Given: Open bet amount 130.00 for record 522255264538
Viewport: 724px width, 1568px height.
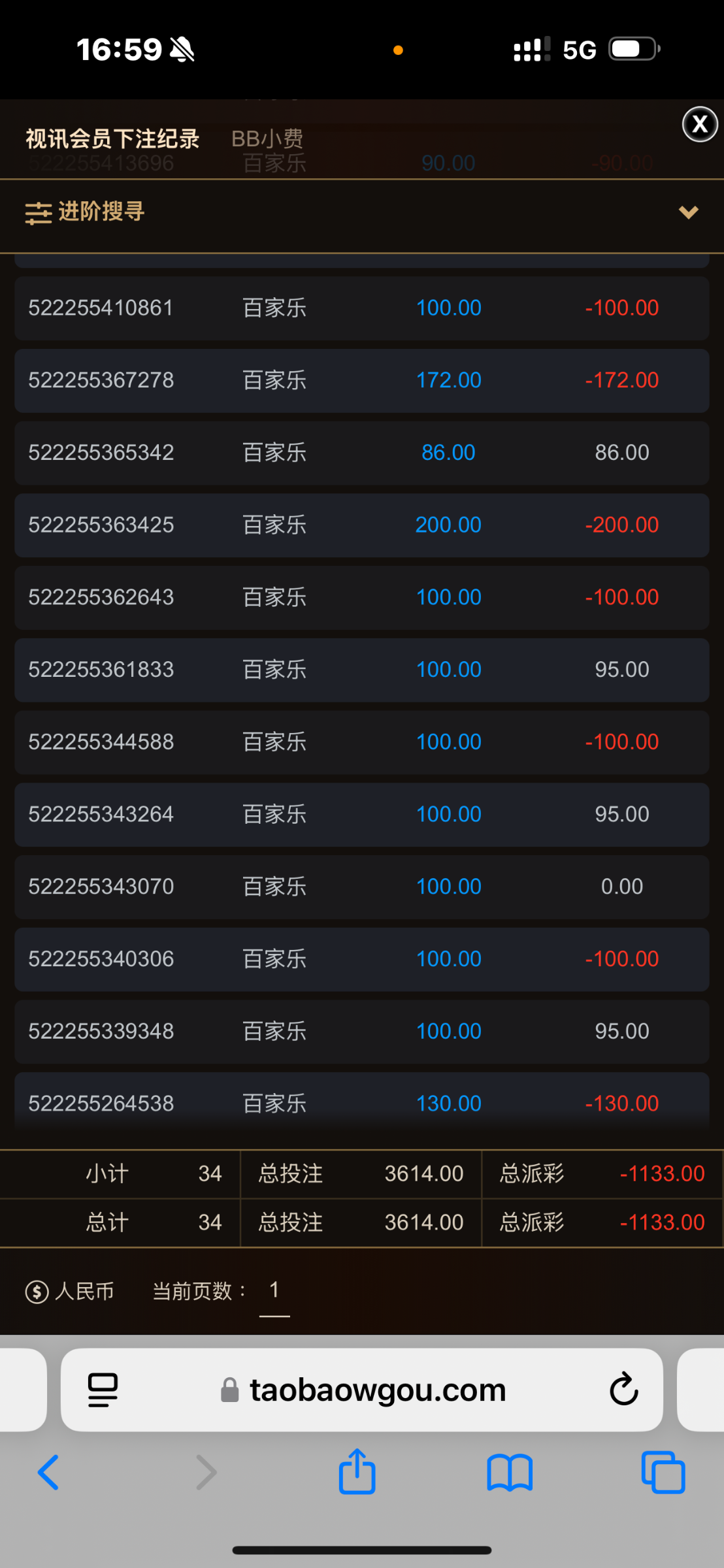Looking at the screenshot, I should [448, 1103].
